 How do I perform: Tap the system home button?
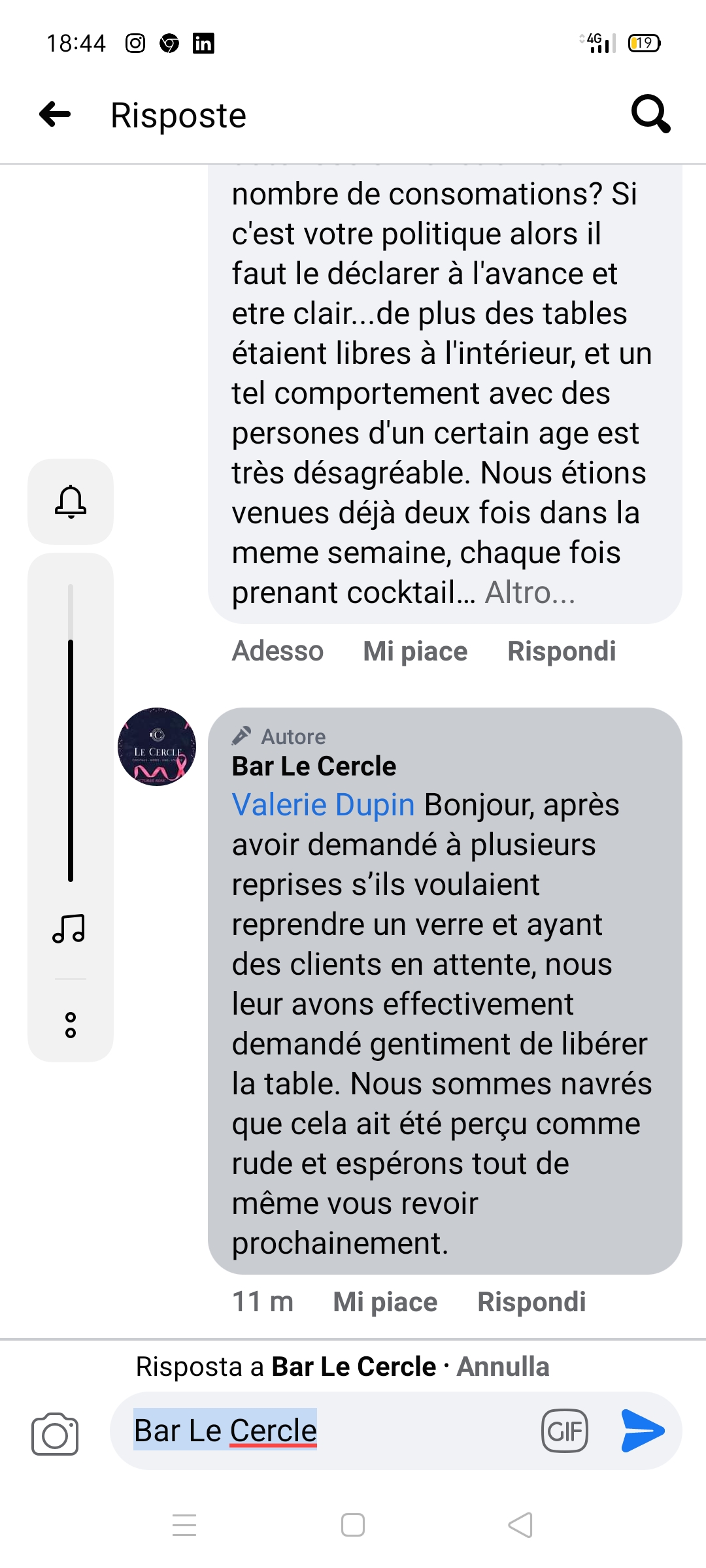pyautogui.click(x=353, y=1525)
